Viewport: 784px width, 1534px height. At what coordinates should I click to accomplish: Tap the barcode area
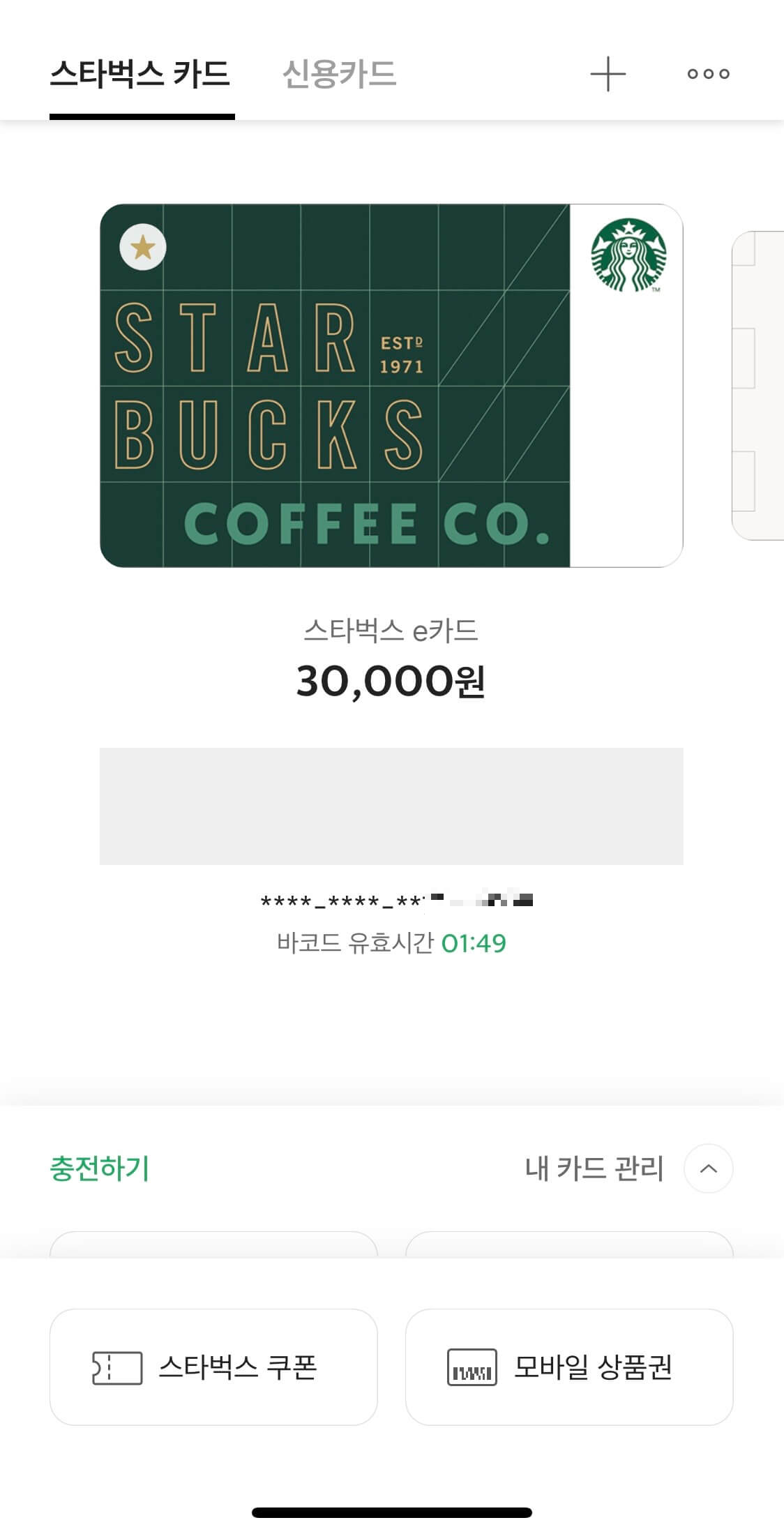(391, 806)
